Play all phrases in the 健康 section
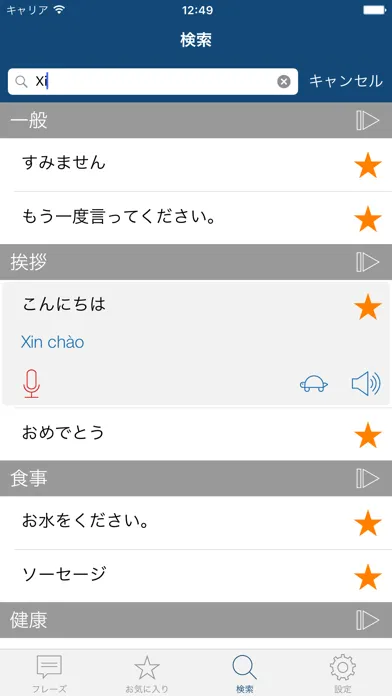Image resolution: width=392 pixels, height=696 pixels. click(368, 620)
